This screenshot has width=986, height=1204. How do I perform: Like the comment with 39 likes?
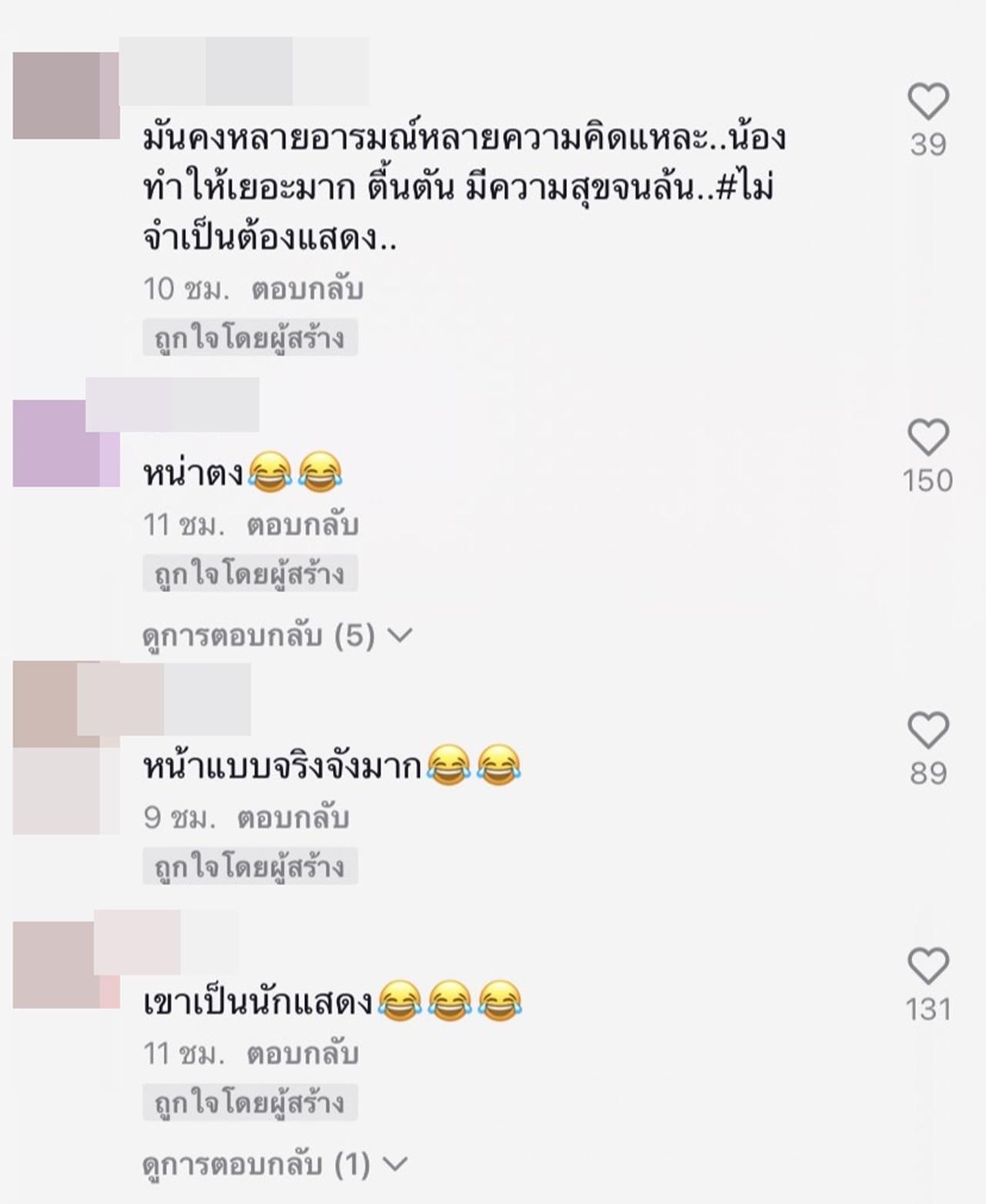pos(927,101)
